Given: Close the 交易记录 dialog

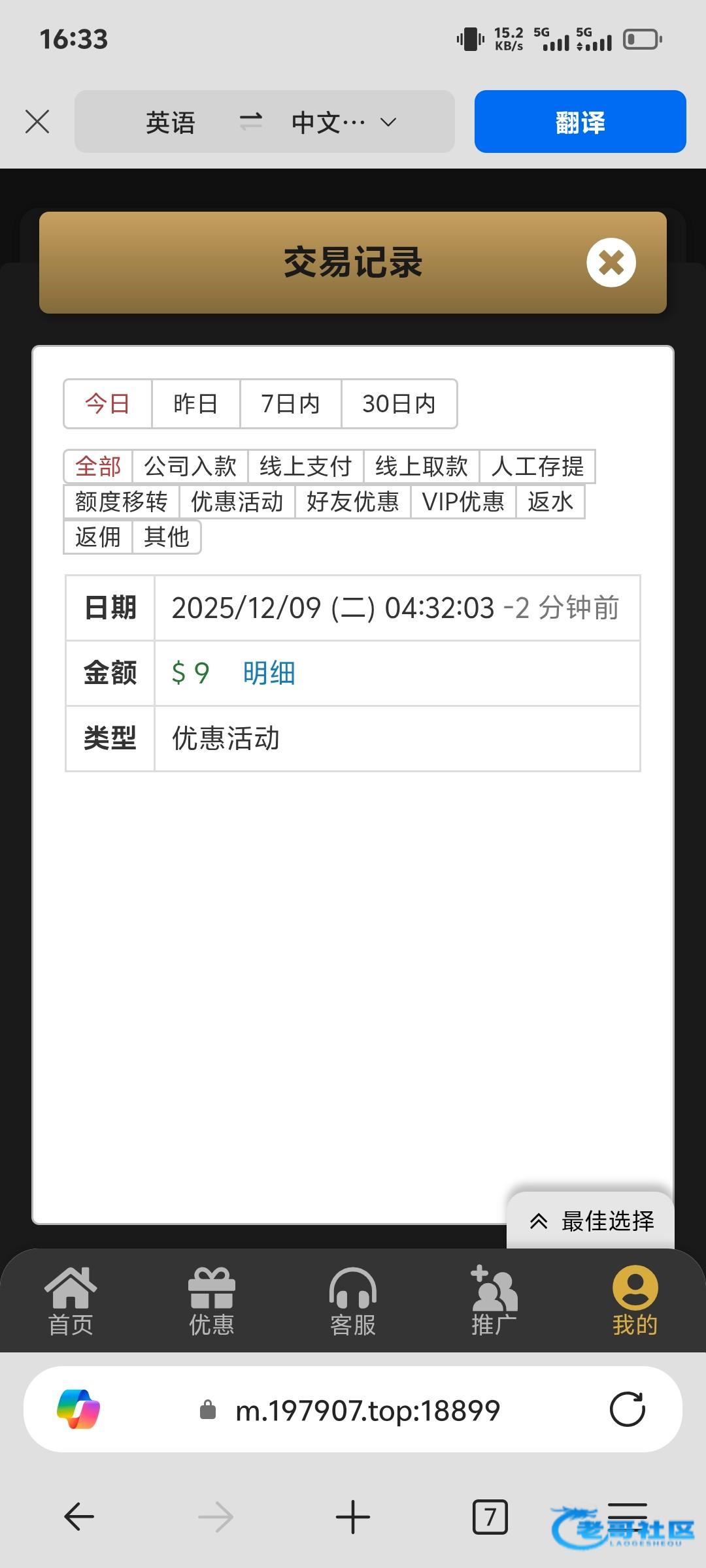Looking at the screenshot, I should pos(611,263).
